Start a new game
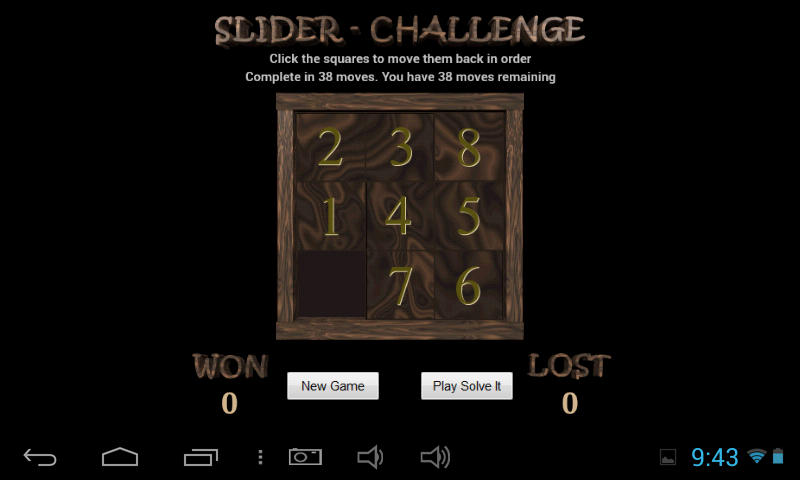Screen dimensions: 800x480 point(333,386)
